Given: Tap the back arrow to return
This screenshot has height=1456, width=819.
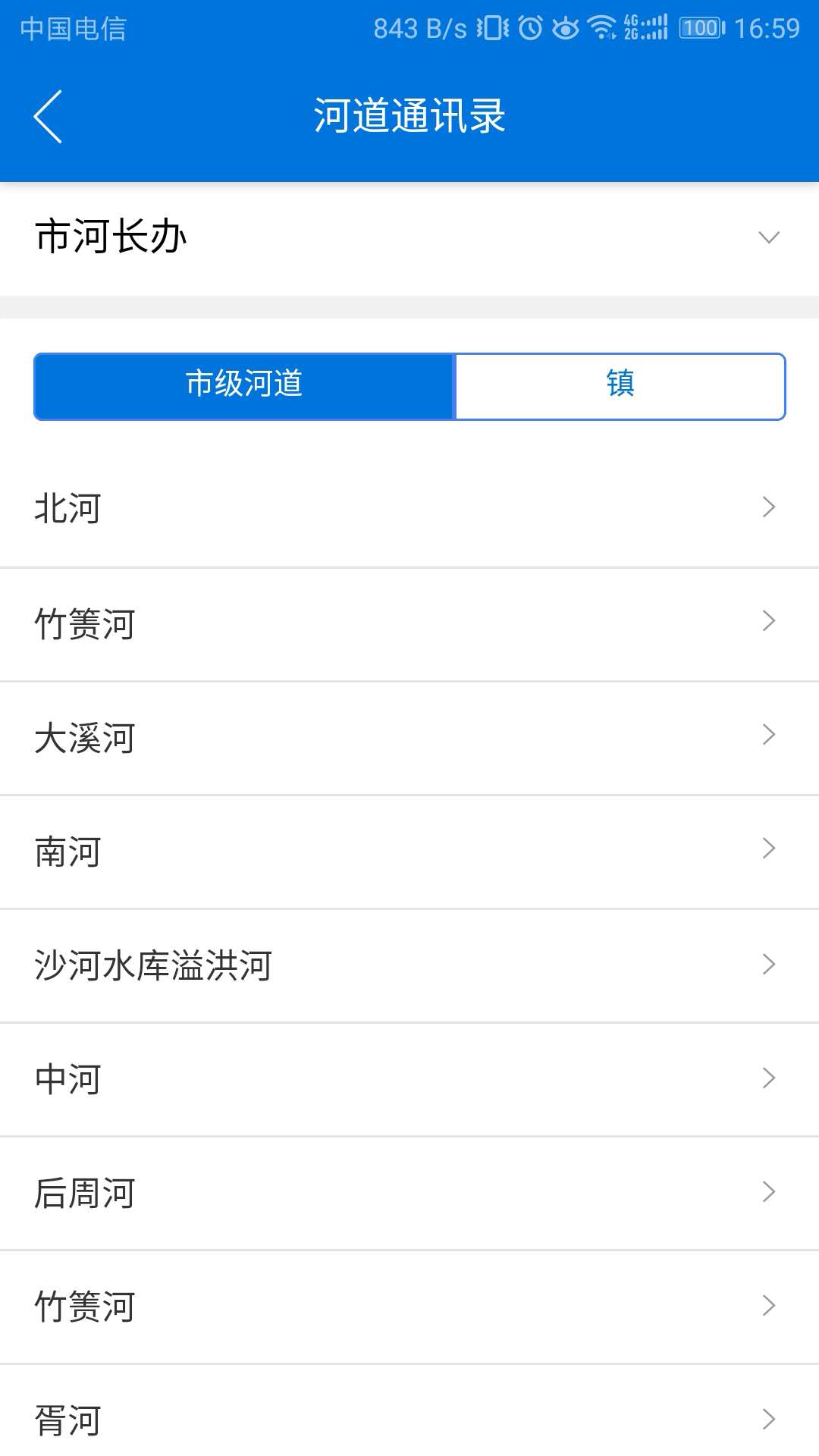Looking at the screenshot, I should pyautogui.click(x=48, y=115).
